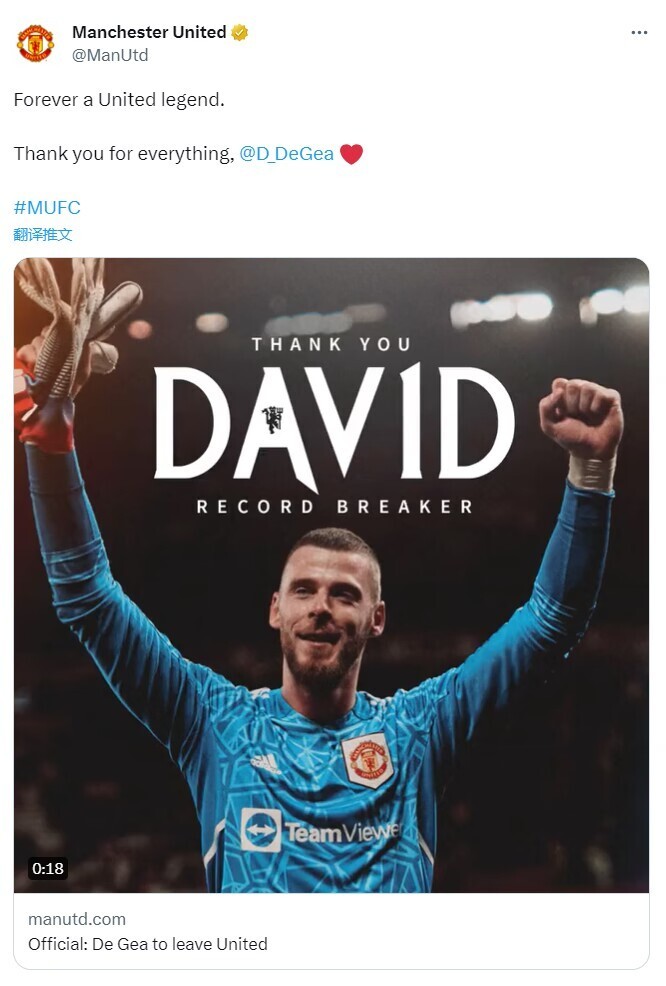Open the #MUFC hashtag
The image size is (666, 986).
(x=47, y=208)
